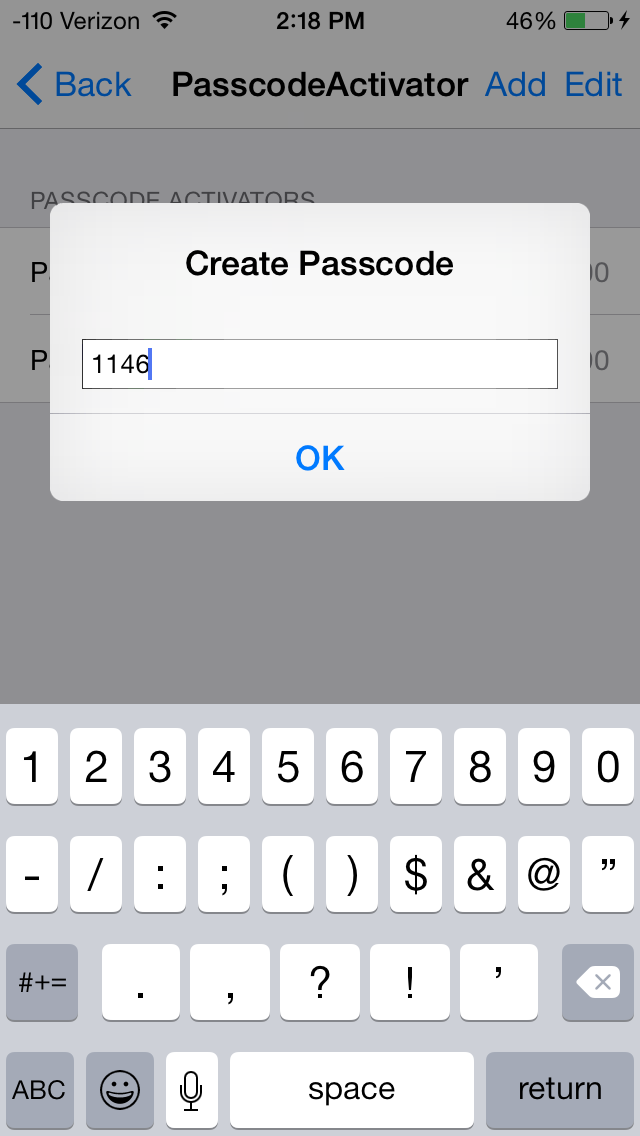640x1136 pixels.
Task: Tap the space bar
Action: [352, 1089]
